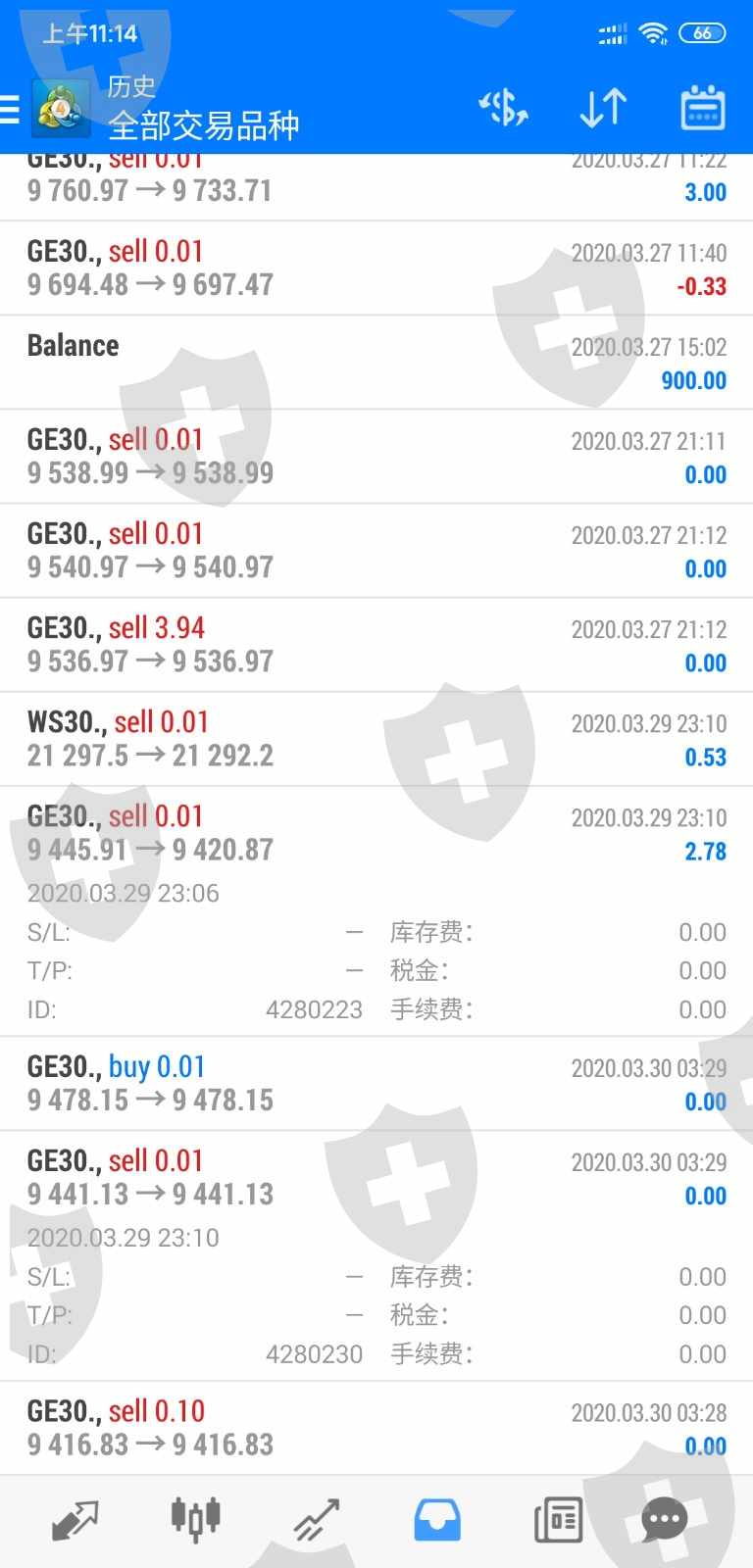Collapse the GE30 sell at 9 441.13
The height and width of the screenshot is (1568, 753).
coord(376,1178)
